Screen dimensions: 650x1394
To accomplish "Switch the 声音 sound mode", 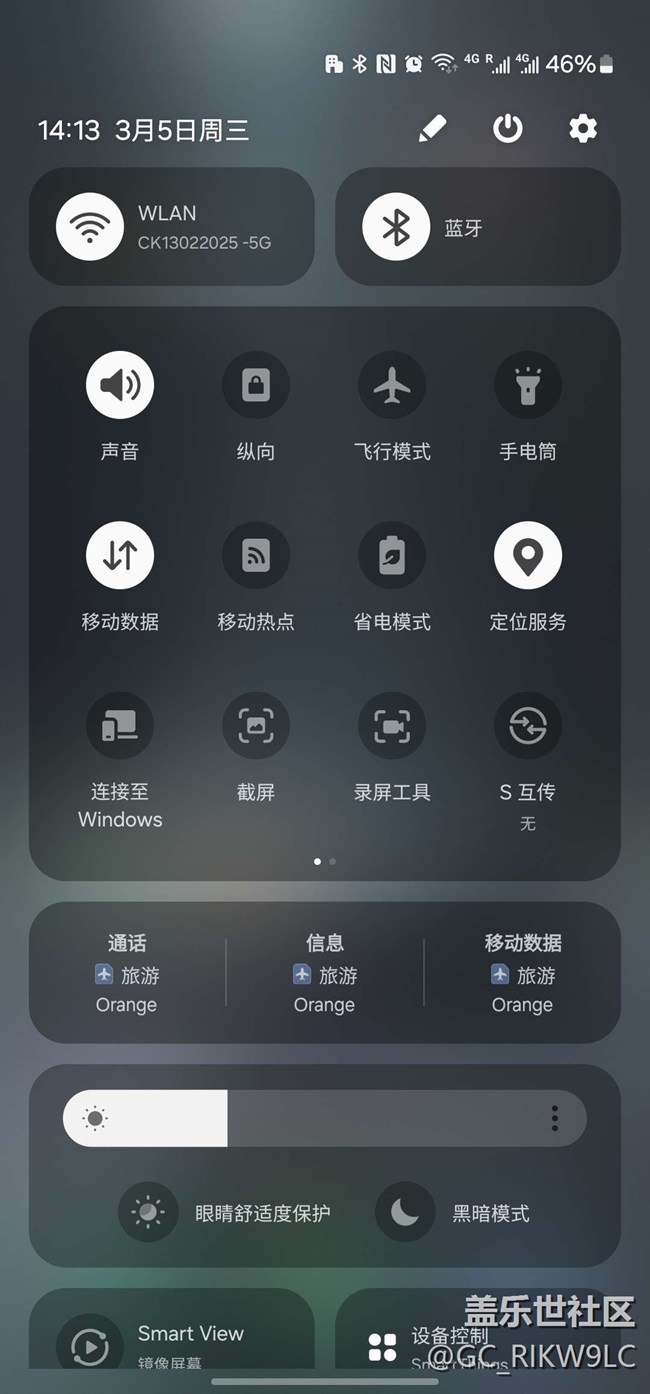I will pos(120,384).
